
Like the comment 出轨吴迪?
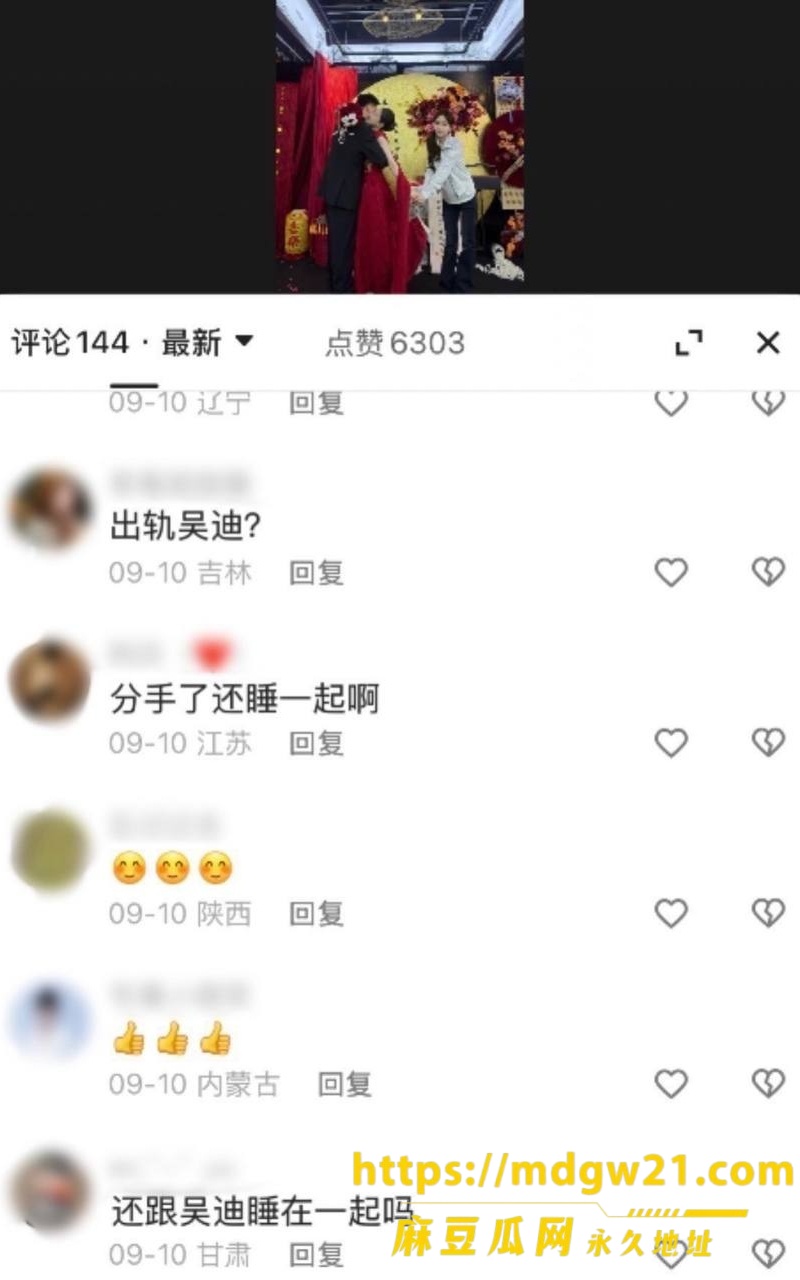[x=671, y=572]
